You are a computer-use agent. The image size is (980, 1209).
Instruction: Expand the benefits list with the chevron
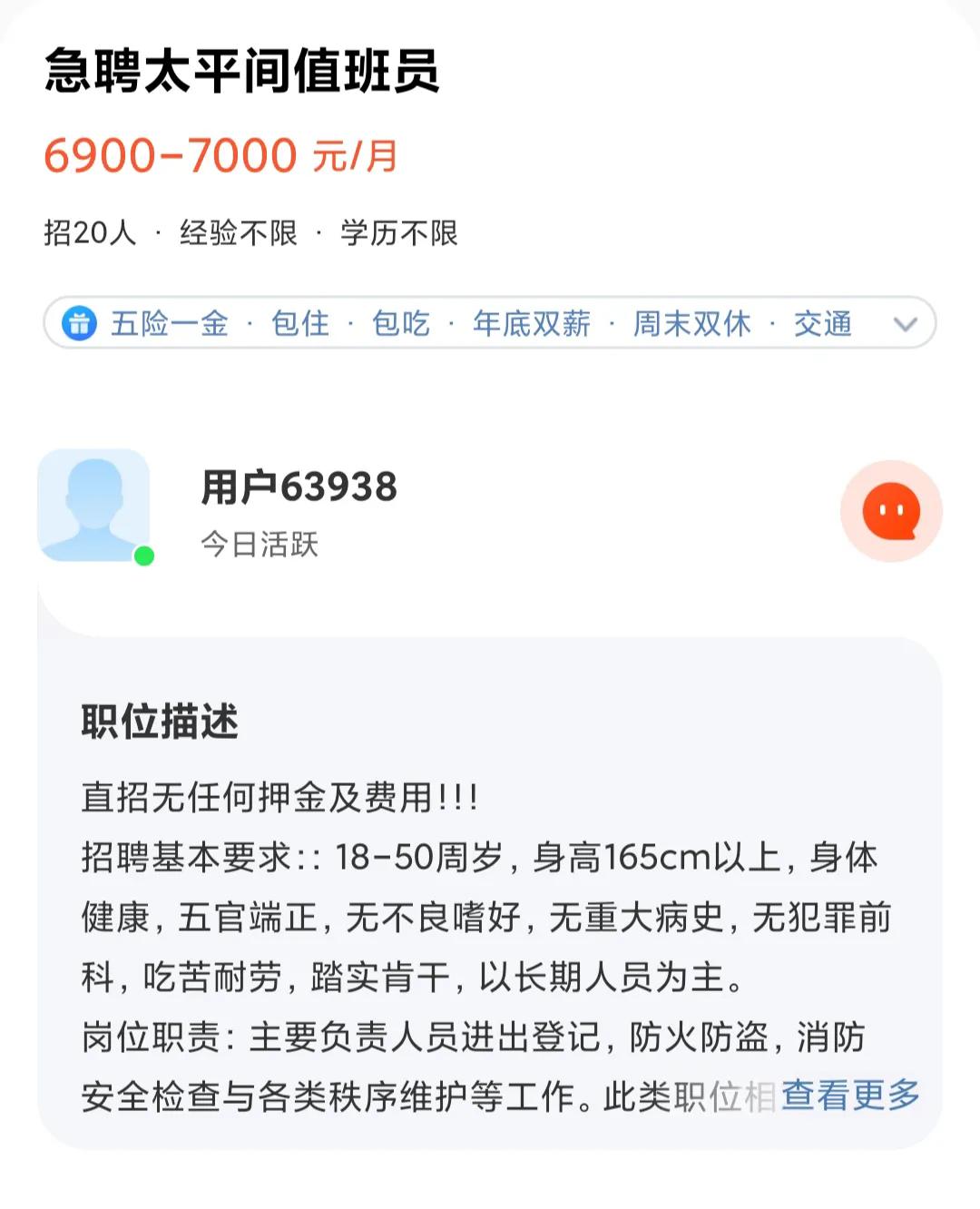click(903, 324)
